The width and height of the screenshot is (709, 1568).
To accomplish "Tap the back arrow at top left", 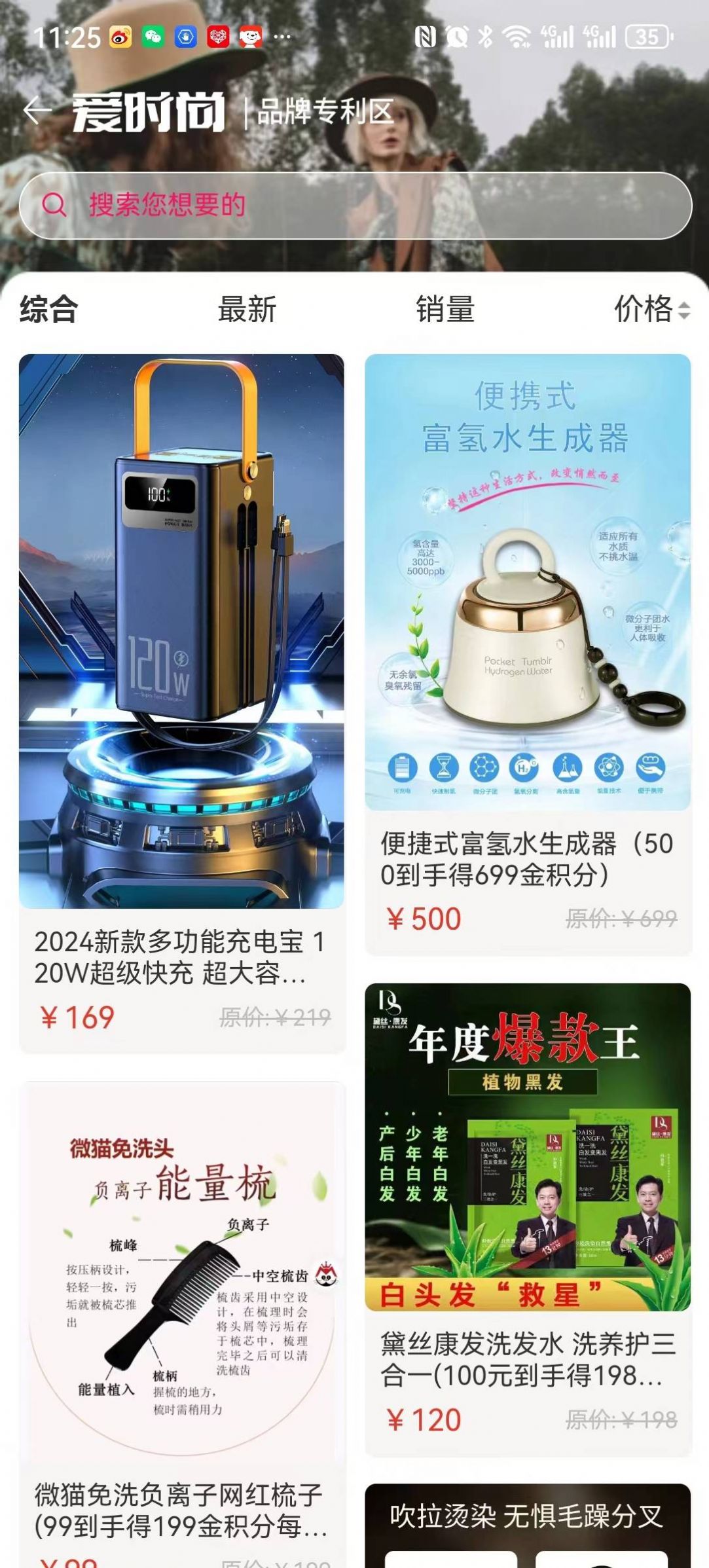I will (37, 110).
